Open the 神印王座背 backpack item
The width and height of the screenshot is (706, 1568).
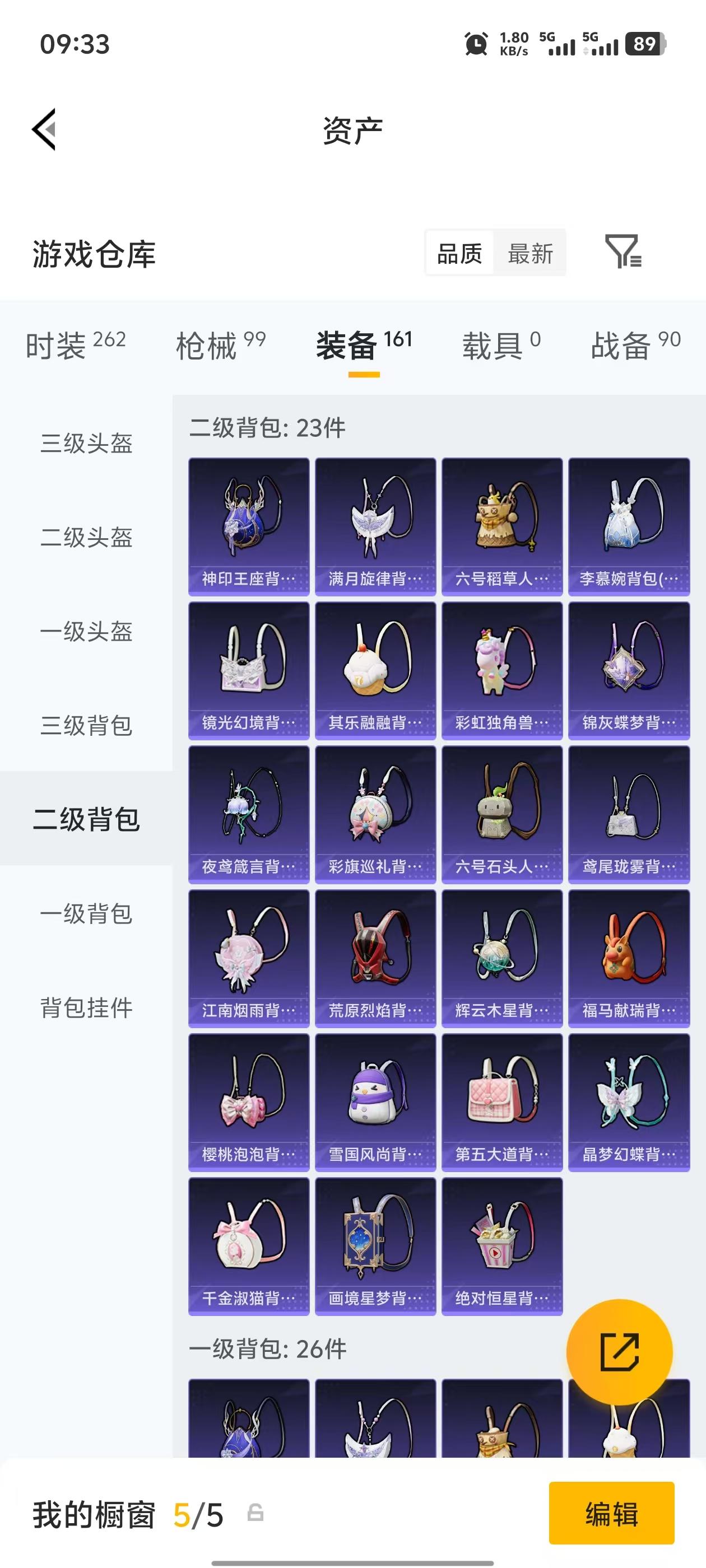[249, 526]
